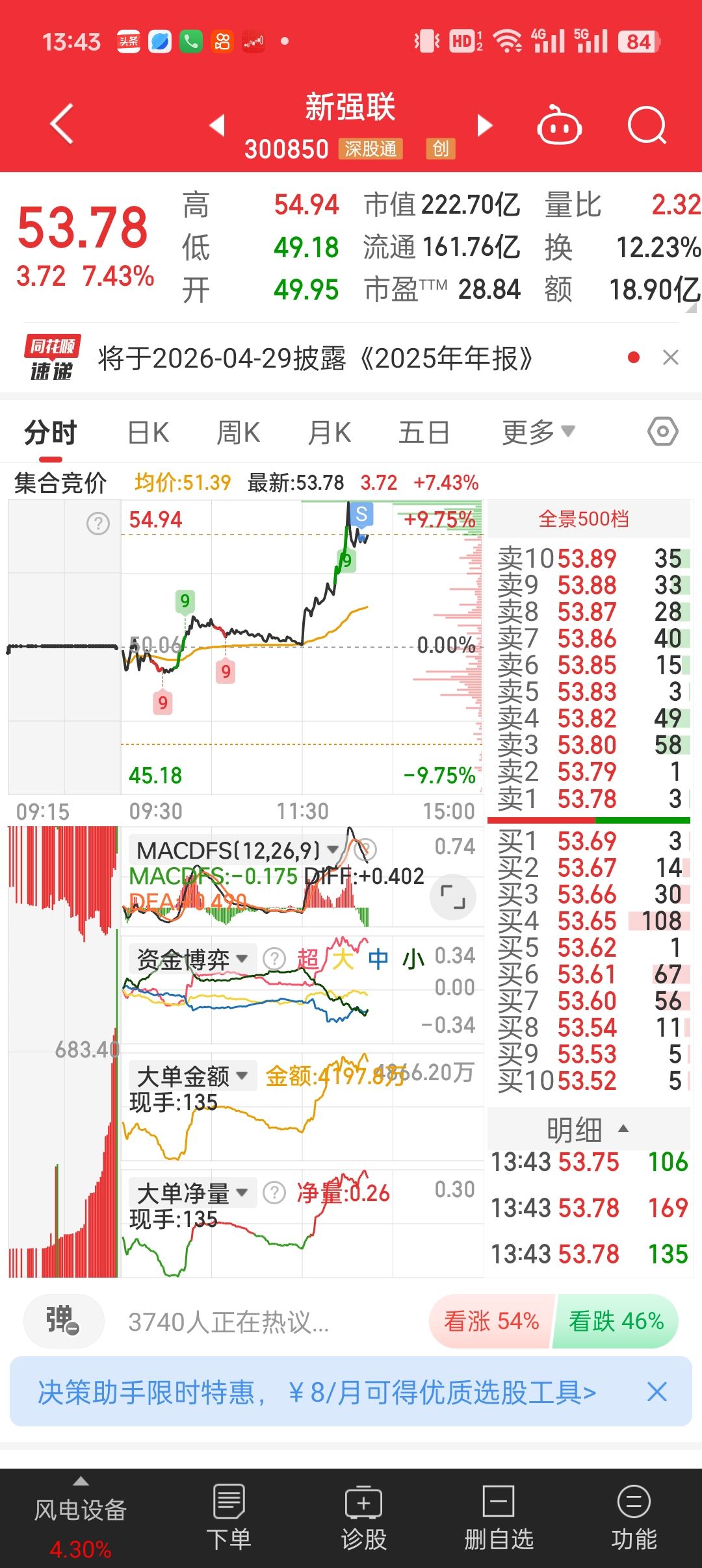The image size is (702, 1568).
Task: Vote 看跌 on this stock
Action: pyautogui.click(x=616, y=1321)
